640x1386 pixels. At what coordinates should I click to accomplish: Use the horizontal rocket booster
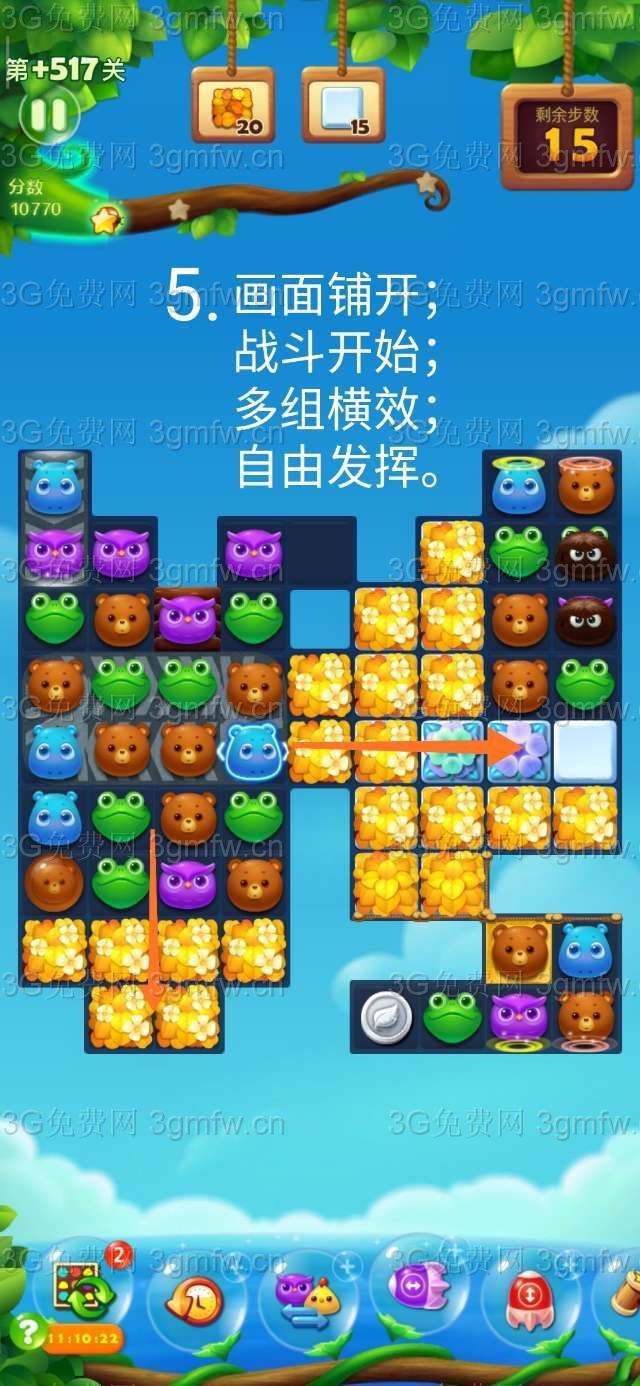point(419,1285)
